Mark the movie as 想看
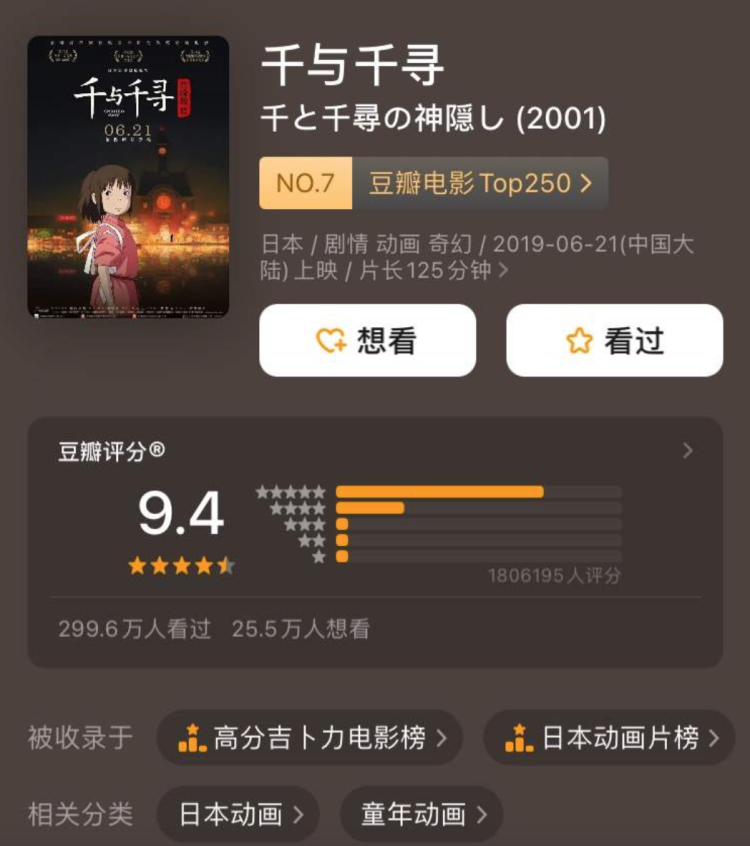The image size is (750, 846). (367, 341)
